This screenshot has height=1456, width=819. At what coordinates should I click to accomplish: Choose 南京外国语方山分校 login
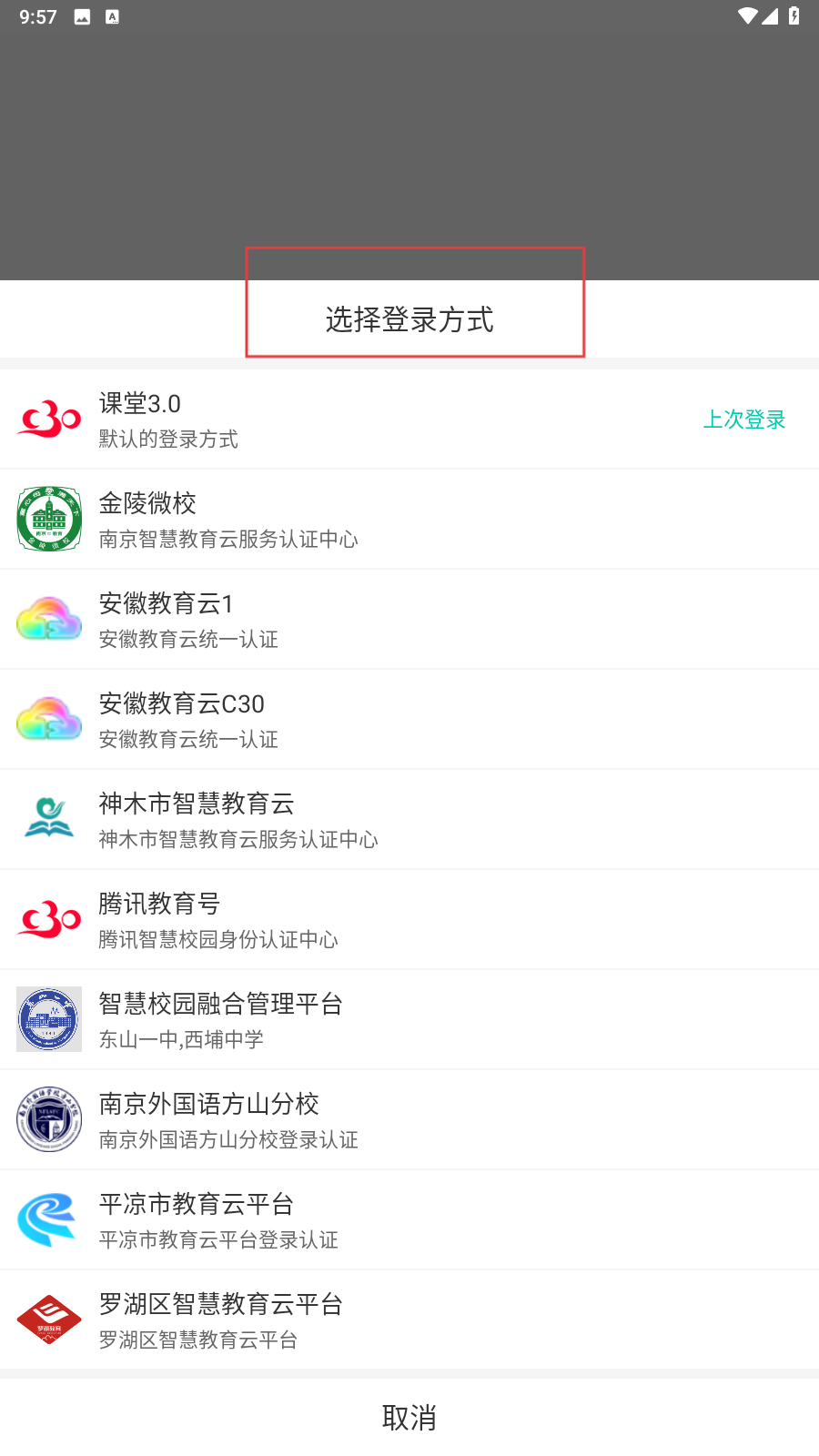click(x=409, y=1119)
